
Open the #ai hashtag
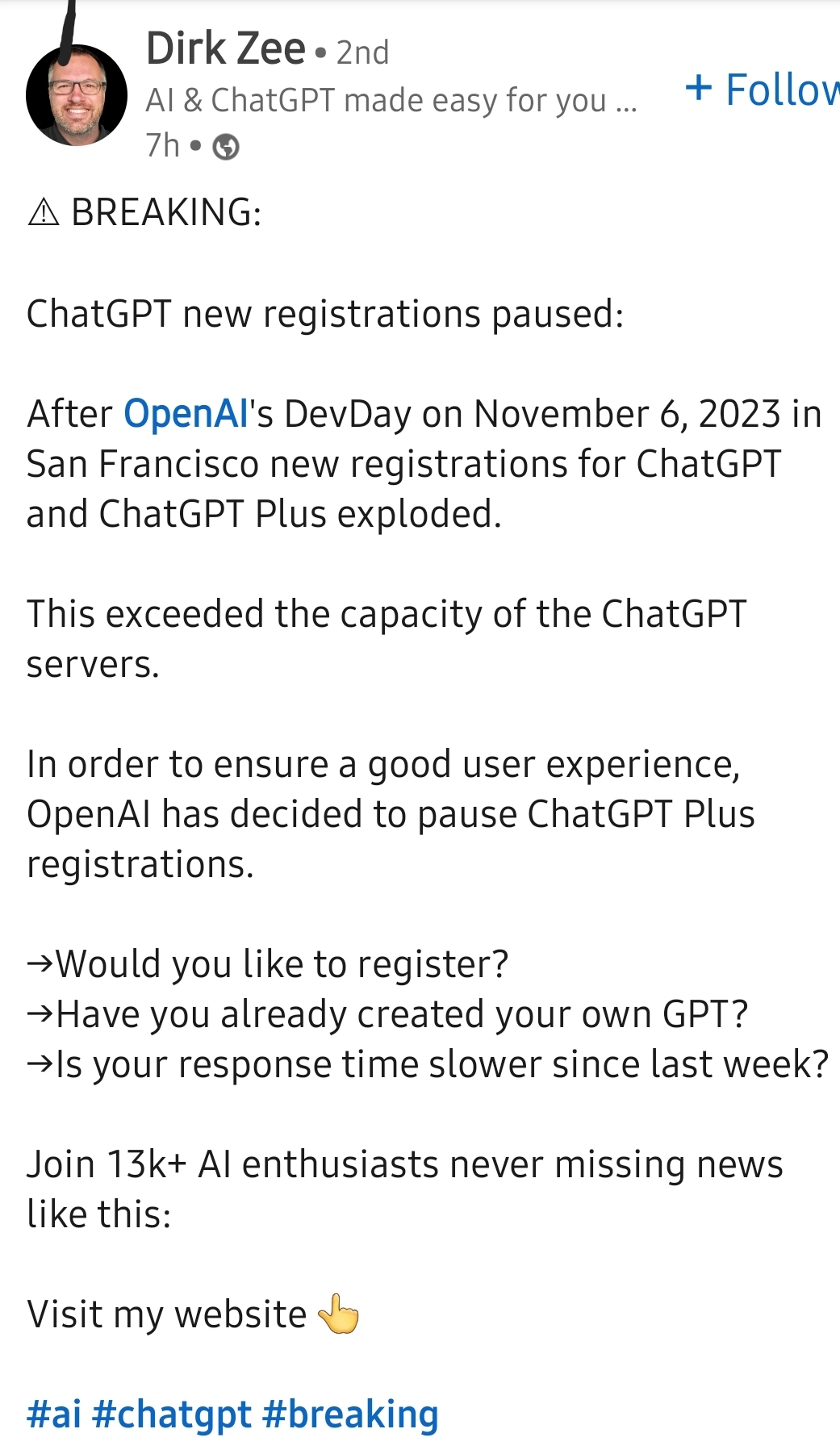tap(54, 1414)
